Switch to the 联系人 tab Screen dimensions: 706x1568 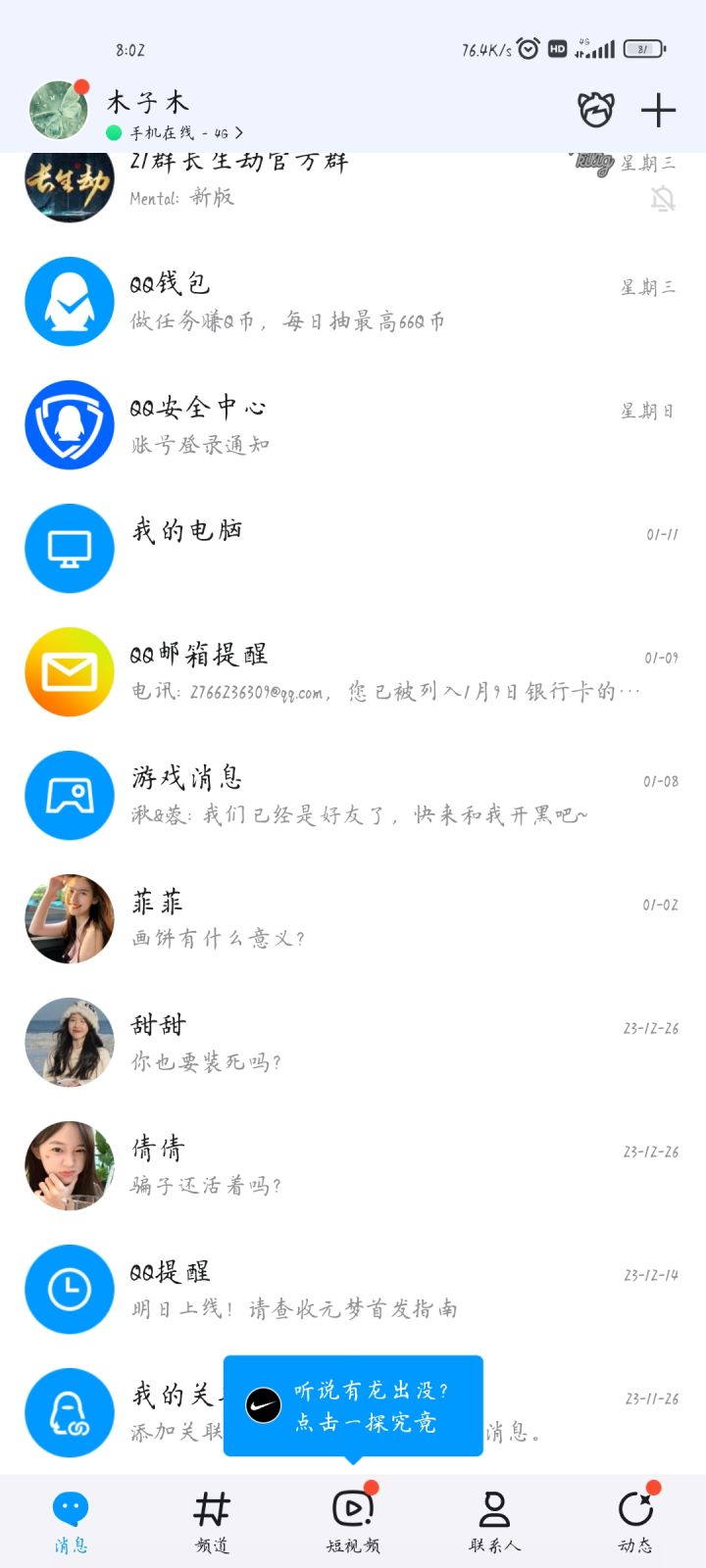click(494, 1522)
